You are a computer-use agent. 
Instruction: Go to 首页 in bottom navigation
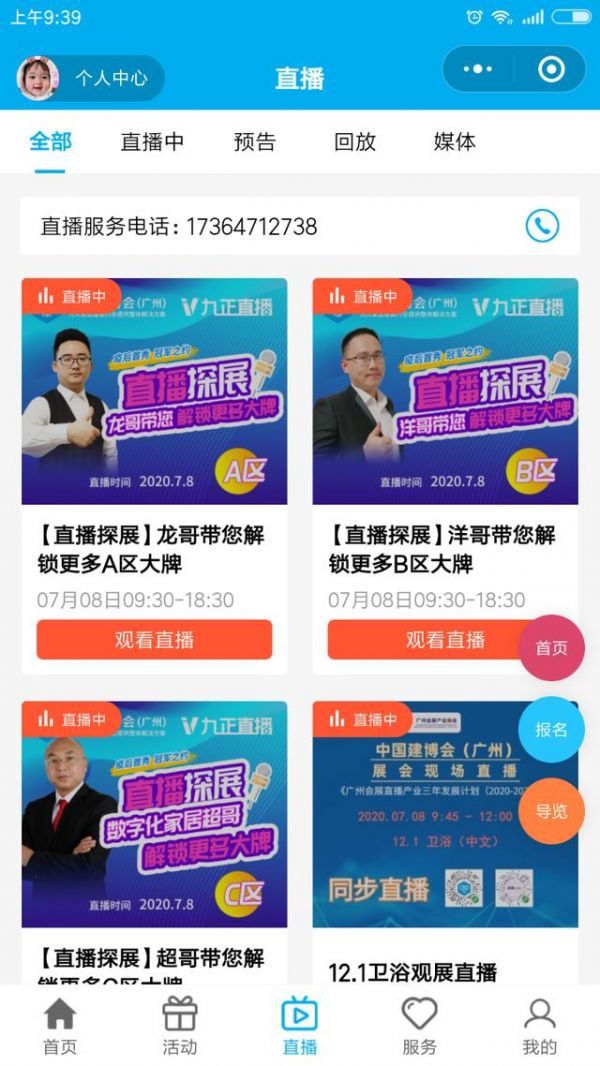click(60, 1027)
